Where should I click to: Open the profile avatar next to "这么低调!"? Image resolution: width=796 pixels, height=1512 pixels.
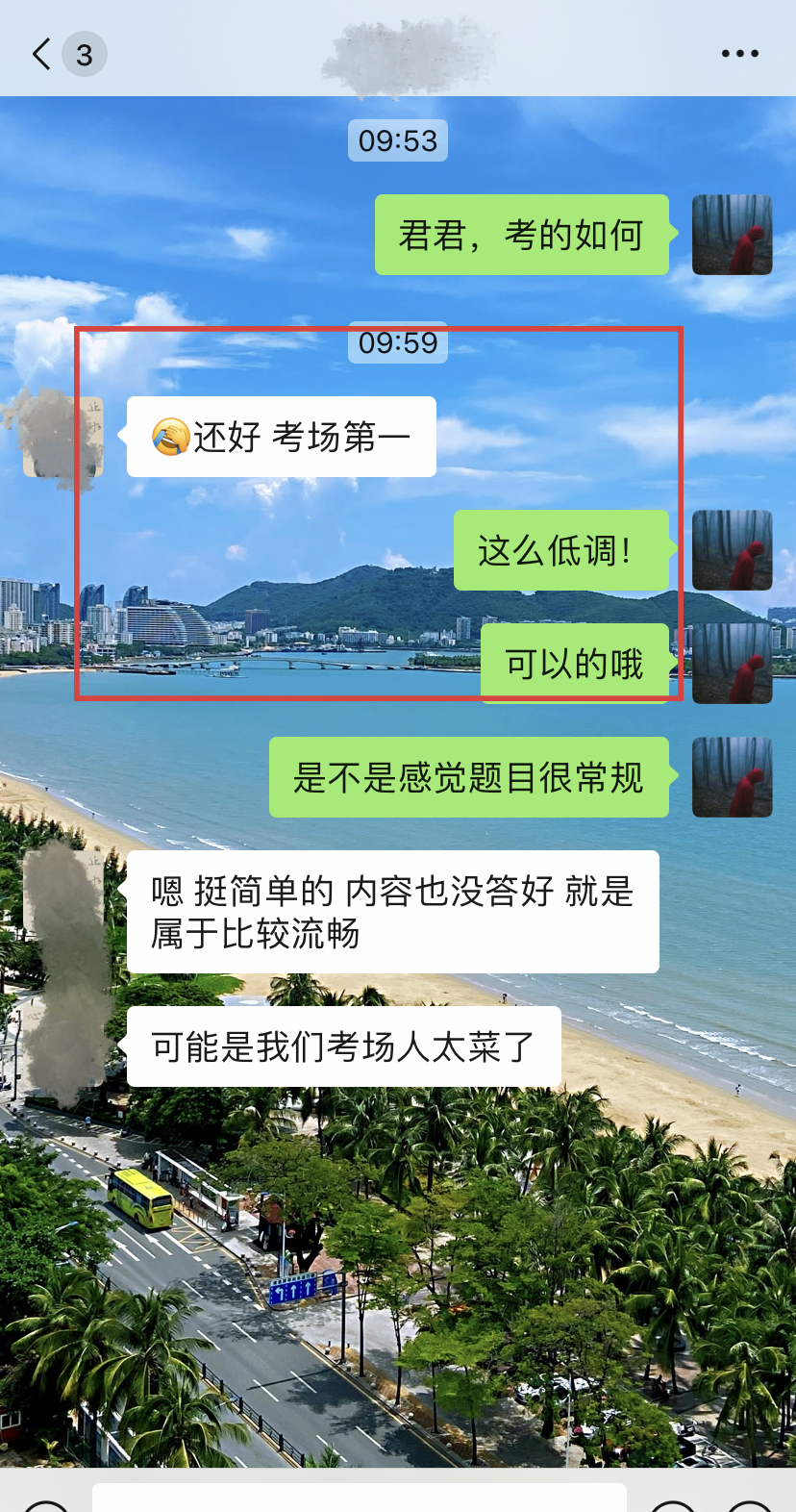coord(732,550)
